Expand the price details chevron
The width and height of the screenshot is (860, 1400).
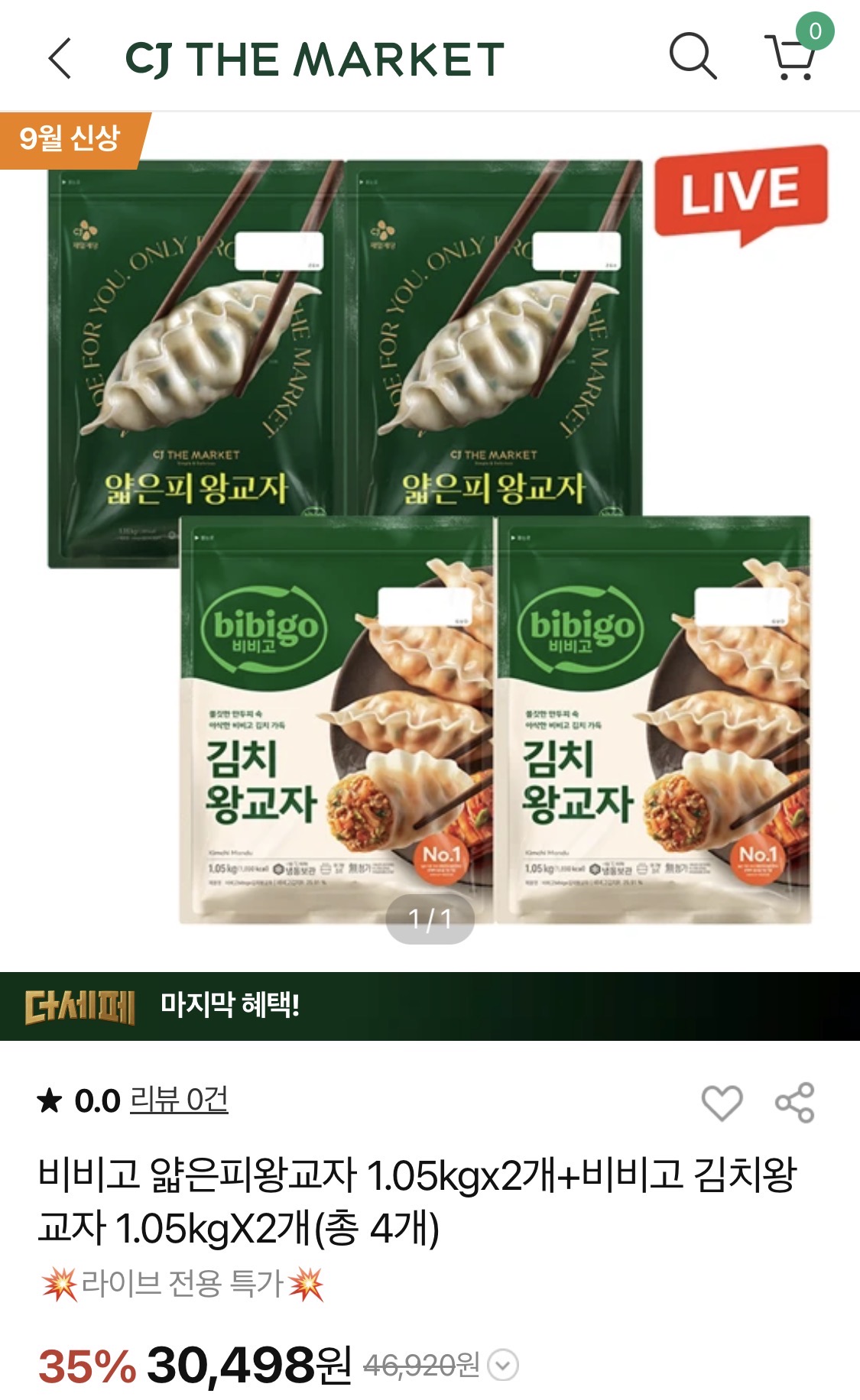click(x=503, y=1365)
